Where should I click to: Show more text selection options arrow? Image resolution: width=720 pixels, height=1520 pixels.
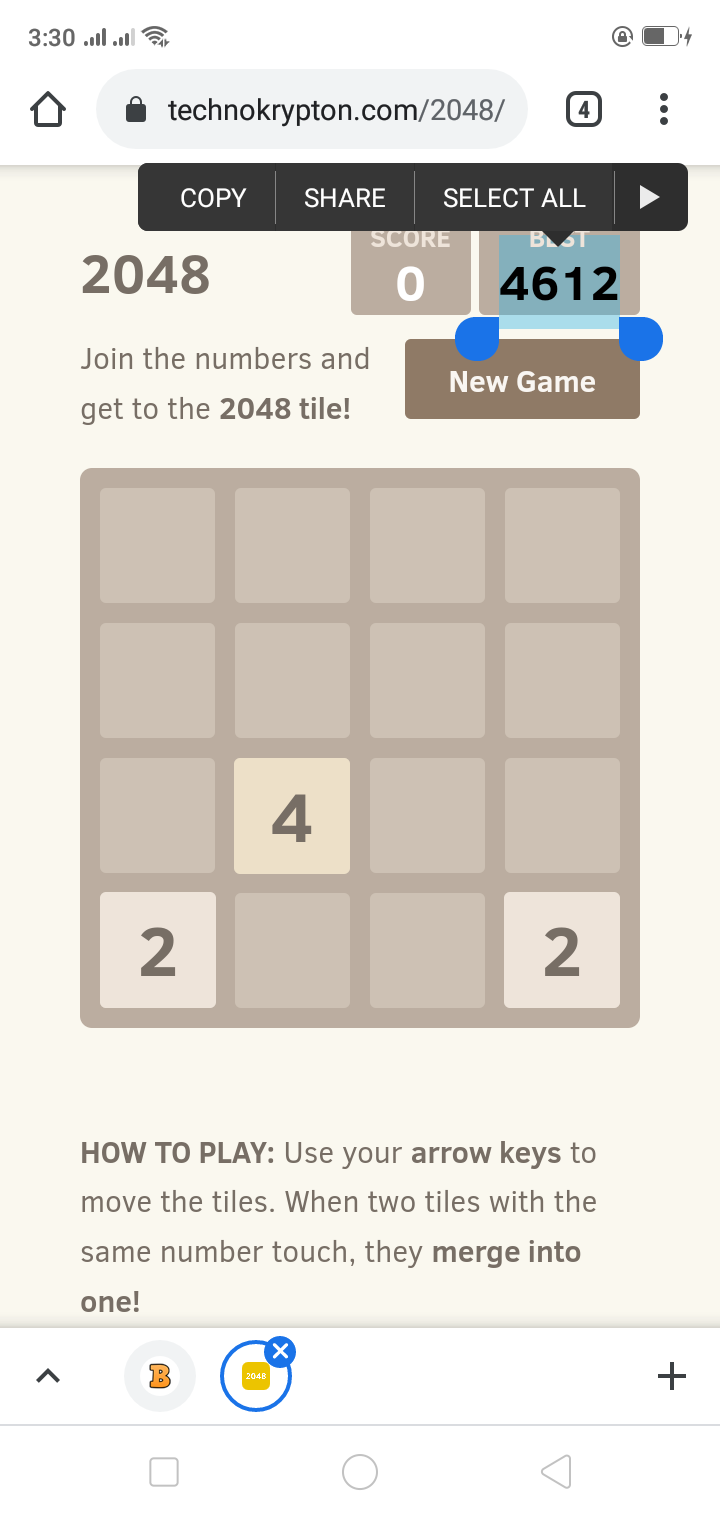pos(650,198)
